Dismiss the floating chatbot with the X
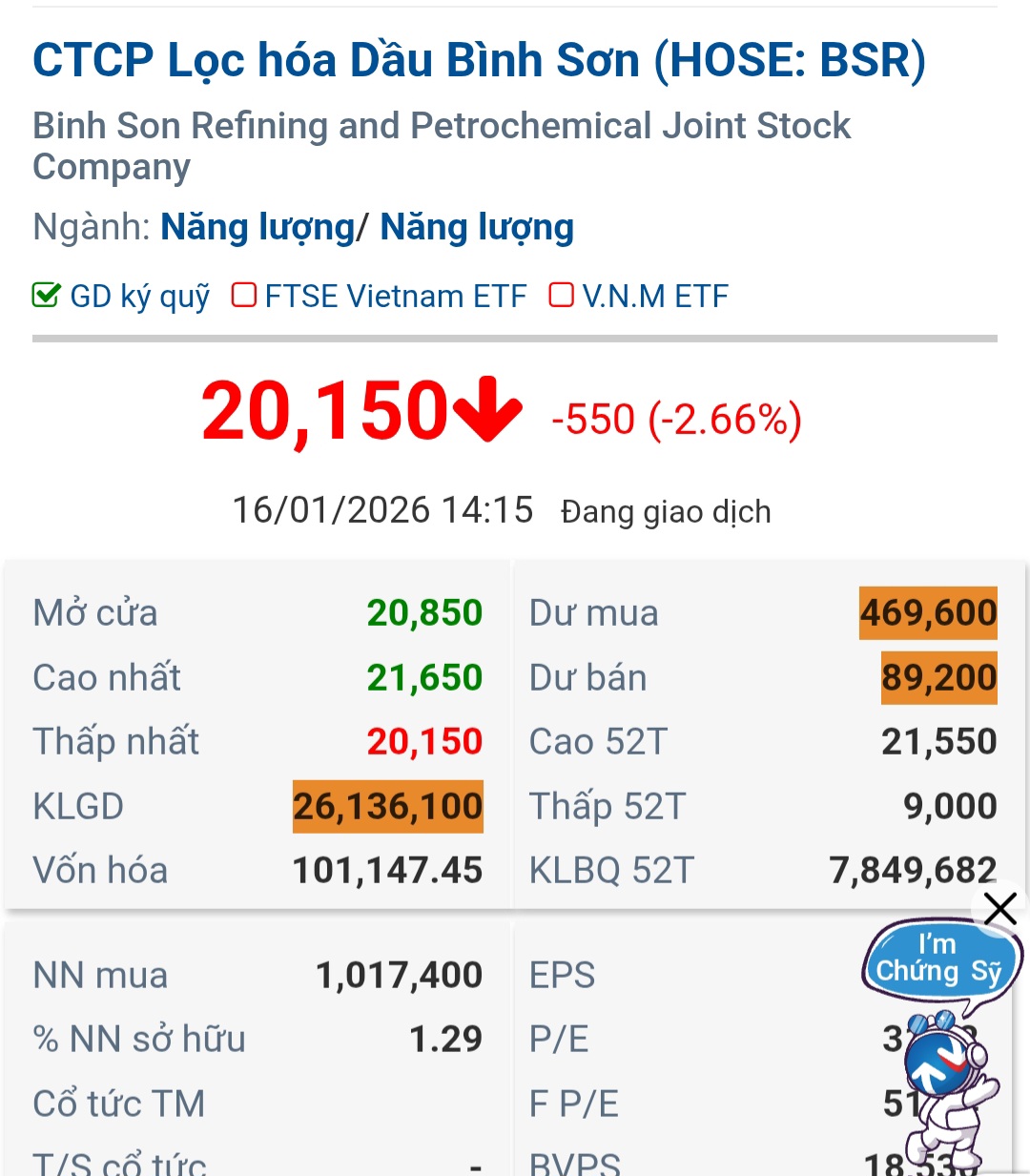1030x1176 pixels. 999,909
